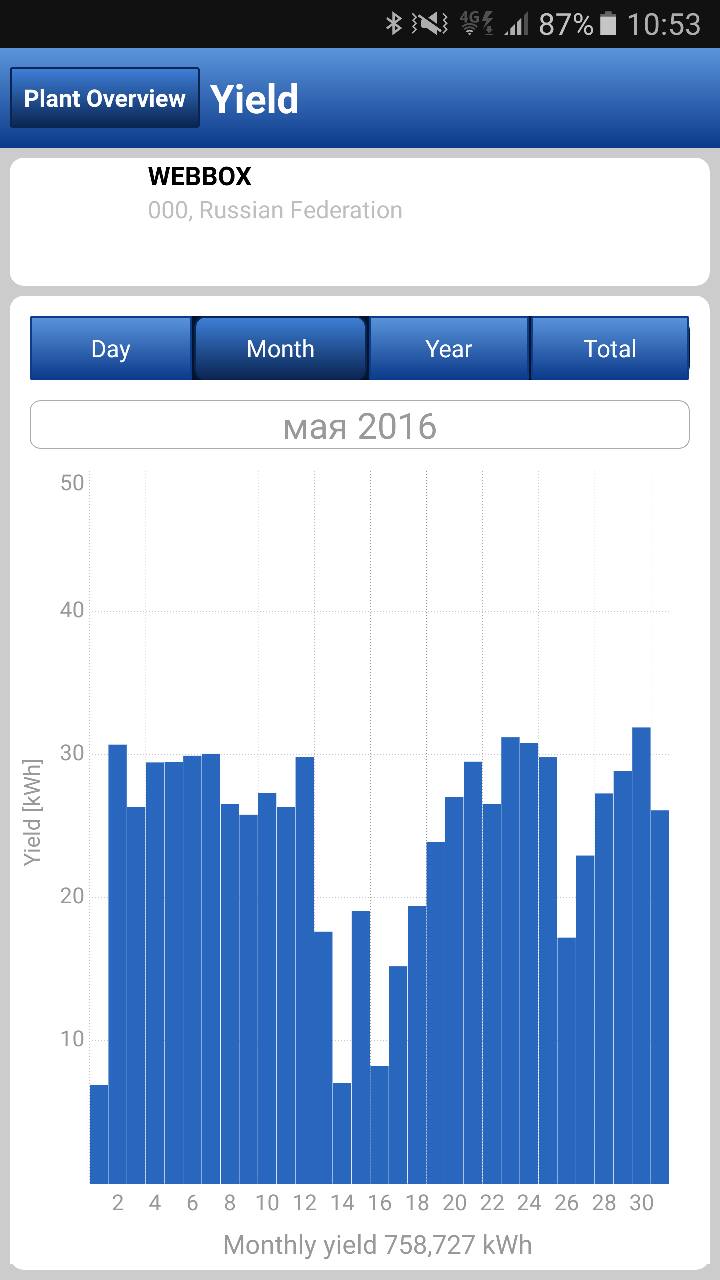Show the Year yield chart

tap(449, 349)
